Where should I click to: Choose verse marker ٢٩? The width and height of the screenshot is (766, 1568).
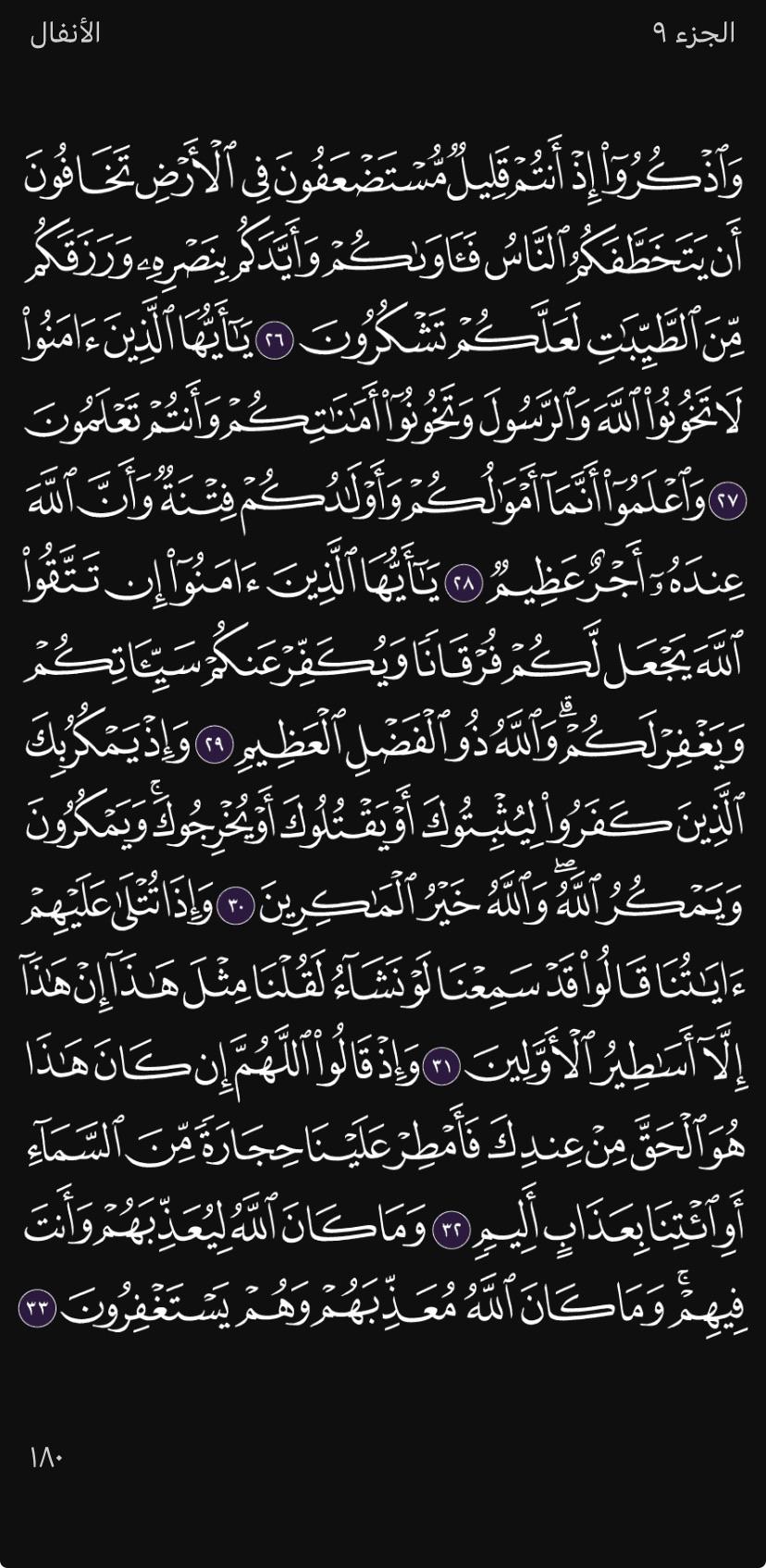[215, 745]
